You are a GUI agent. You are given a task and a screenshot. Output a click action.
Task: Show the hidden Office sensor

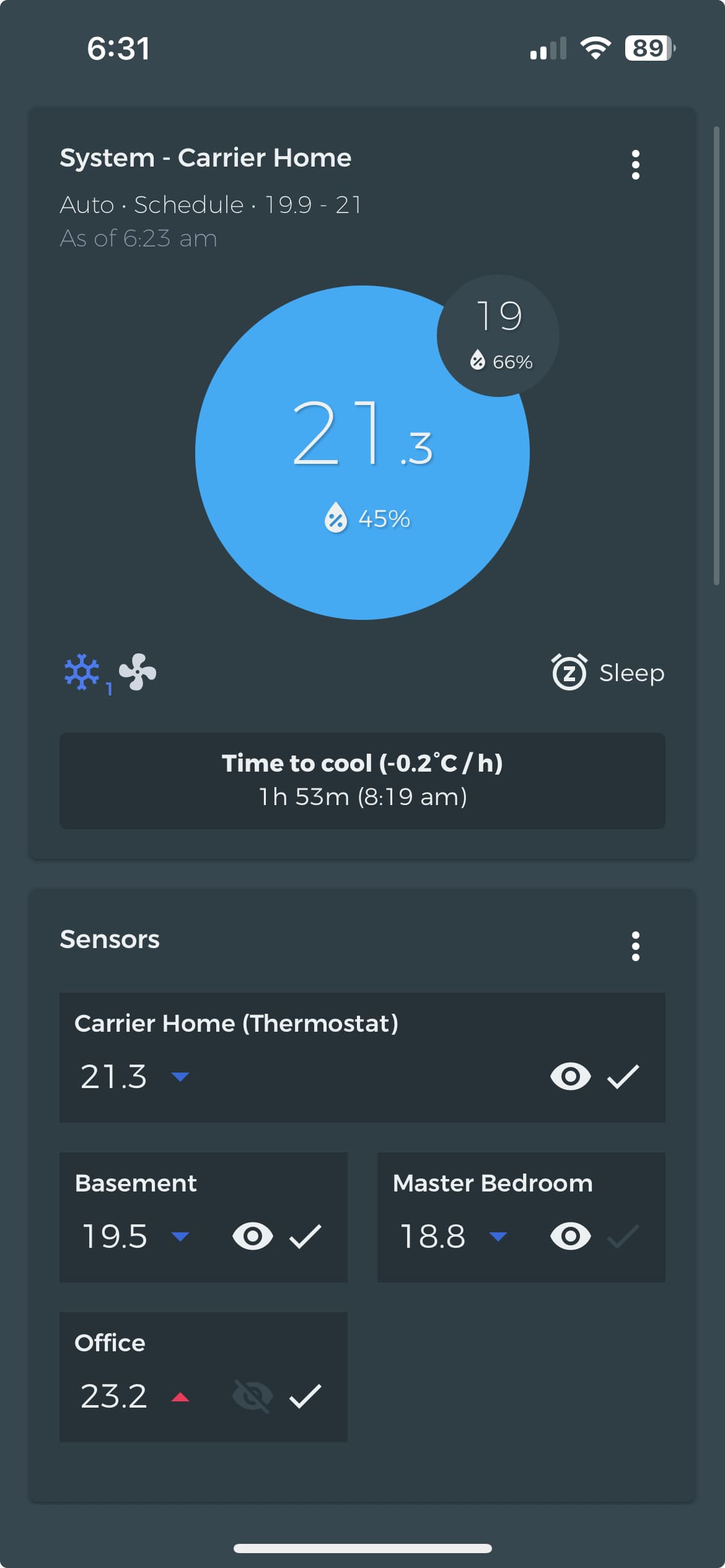coord(252,1396)
